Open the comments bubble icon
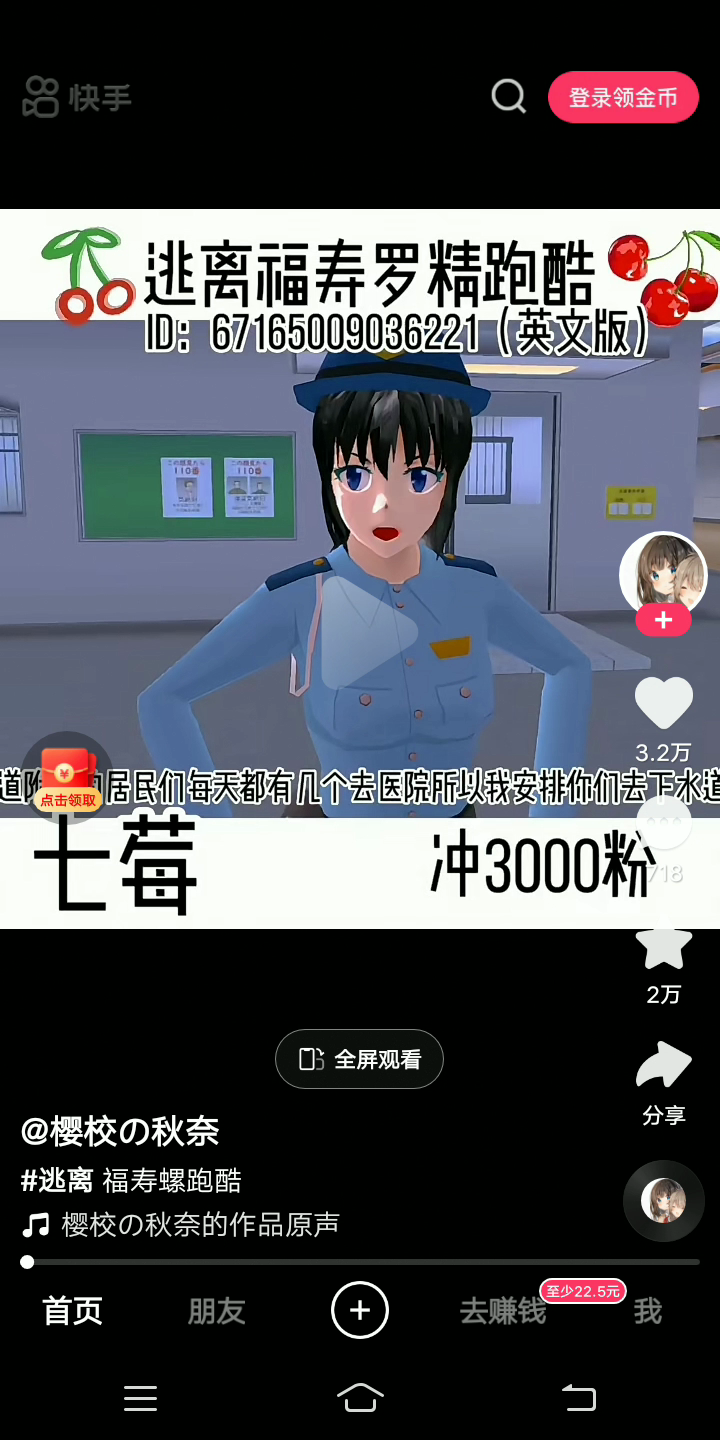The image size is (720, 1440). coord(664,826)
